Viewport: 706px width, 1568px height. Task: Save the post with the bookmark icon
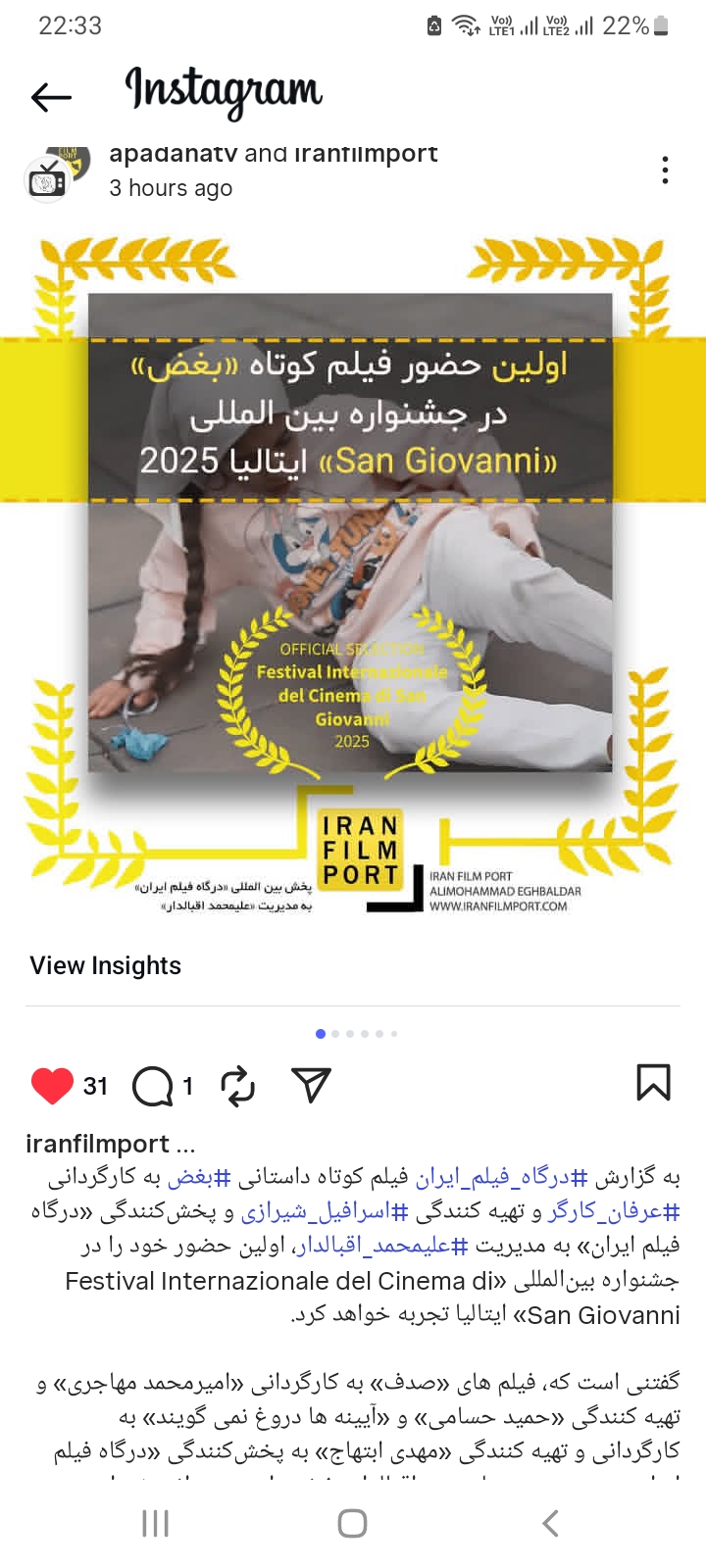[x=653, y=1083]
